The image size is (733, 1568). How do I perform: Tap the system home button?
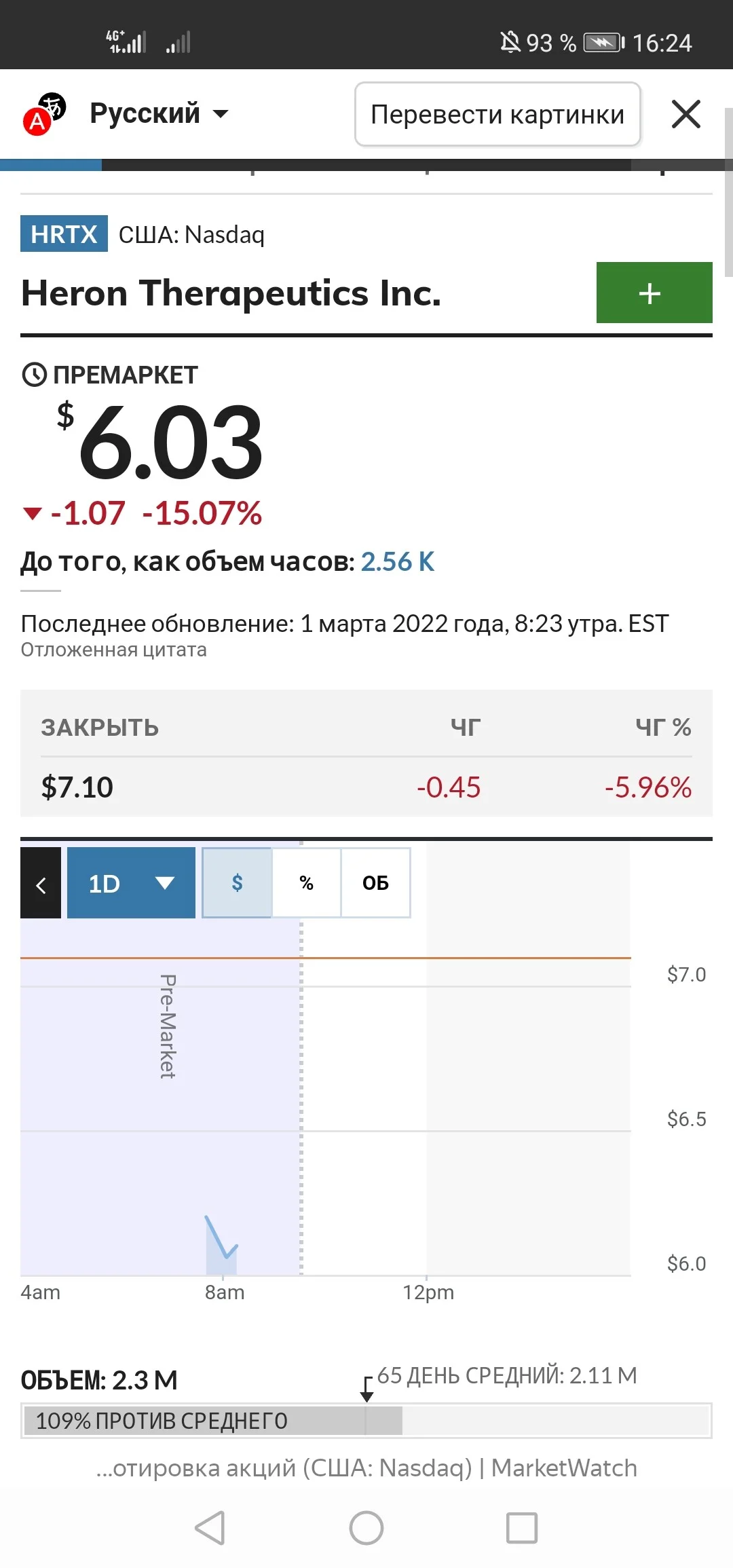(366, 1528)
